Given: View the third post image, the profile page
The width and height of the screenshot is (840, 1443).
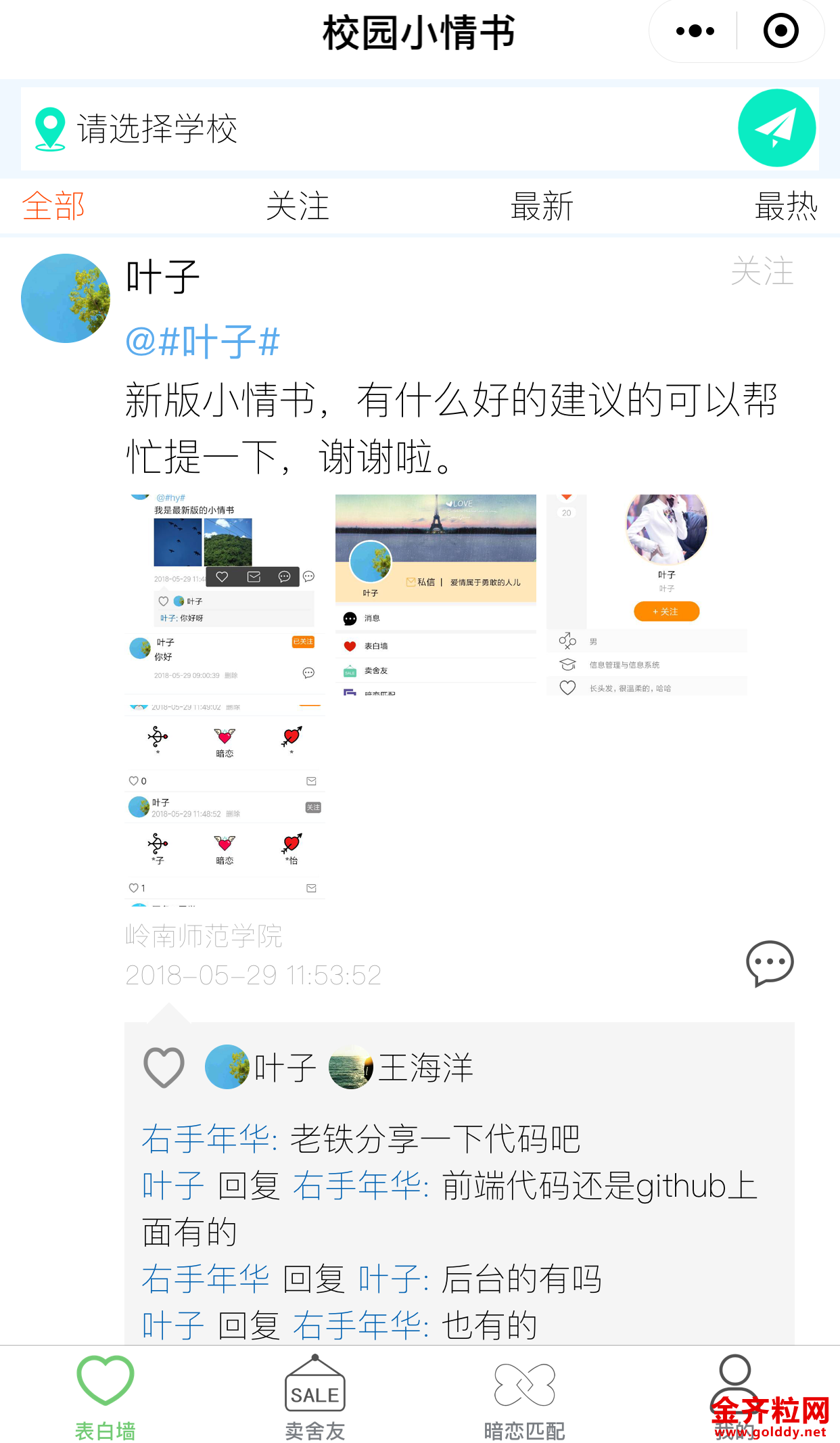Looking at the screenshot, I should 647,595.
